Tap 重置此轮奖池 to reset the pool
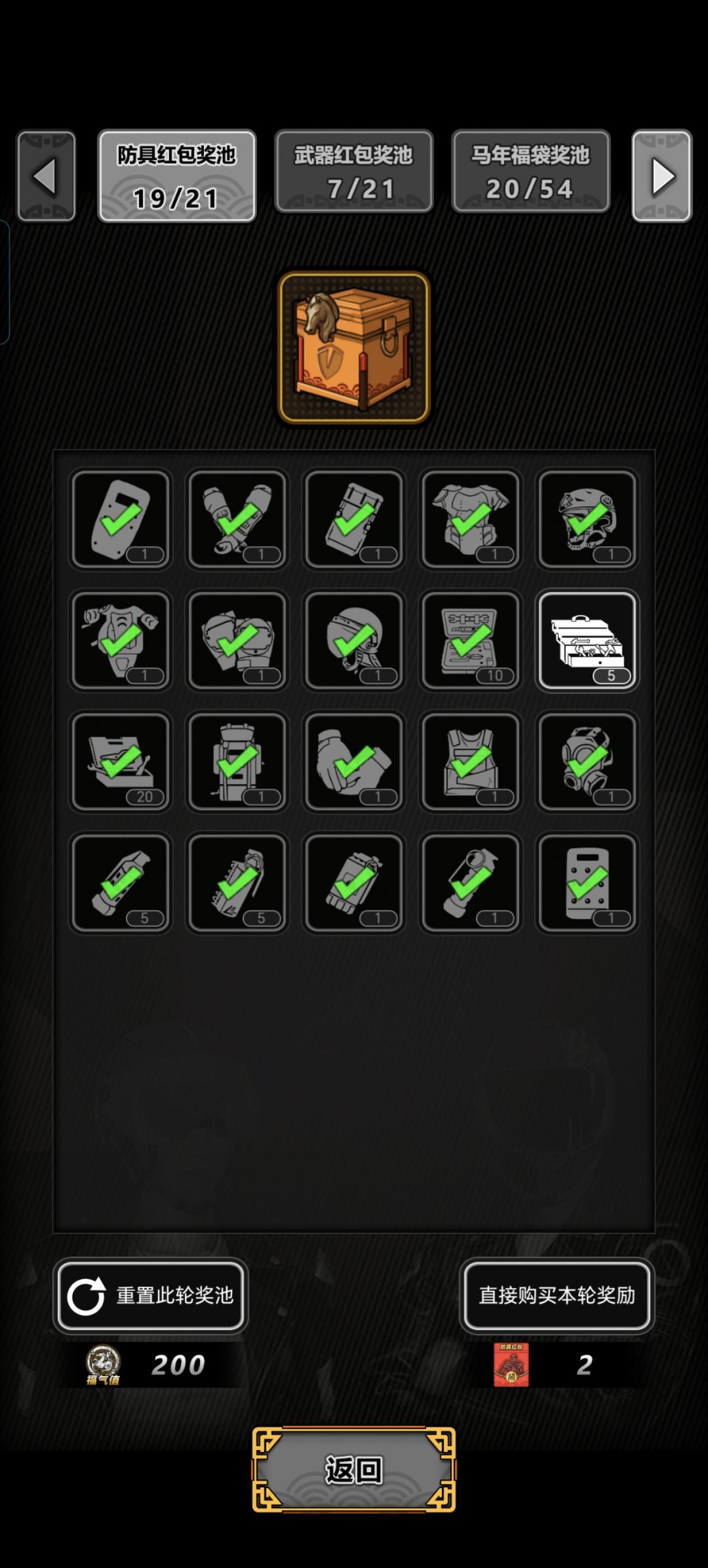708x1568 pixels. click(x=151, y=1295)
